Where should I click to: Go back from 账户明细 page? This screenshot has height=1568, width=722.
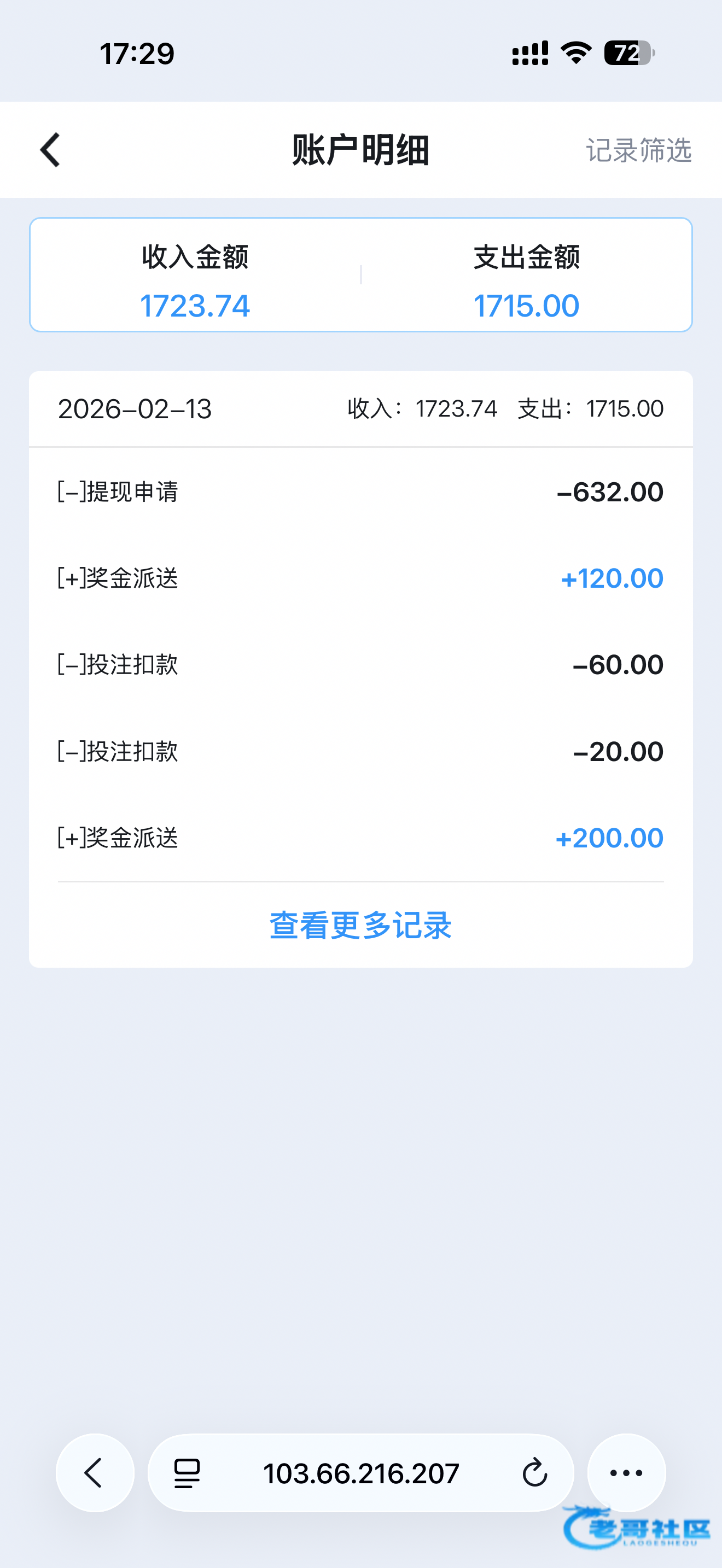(x=50, y=150)
